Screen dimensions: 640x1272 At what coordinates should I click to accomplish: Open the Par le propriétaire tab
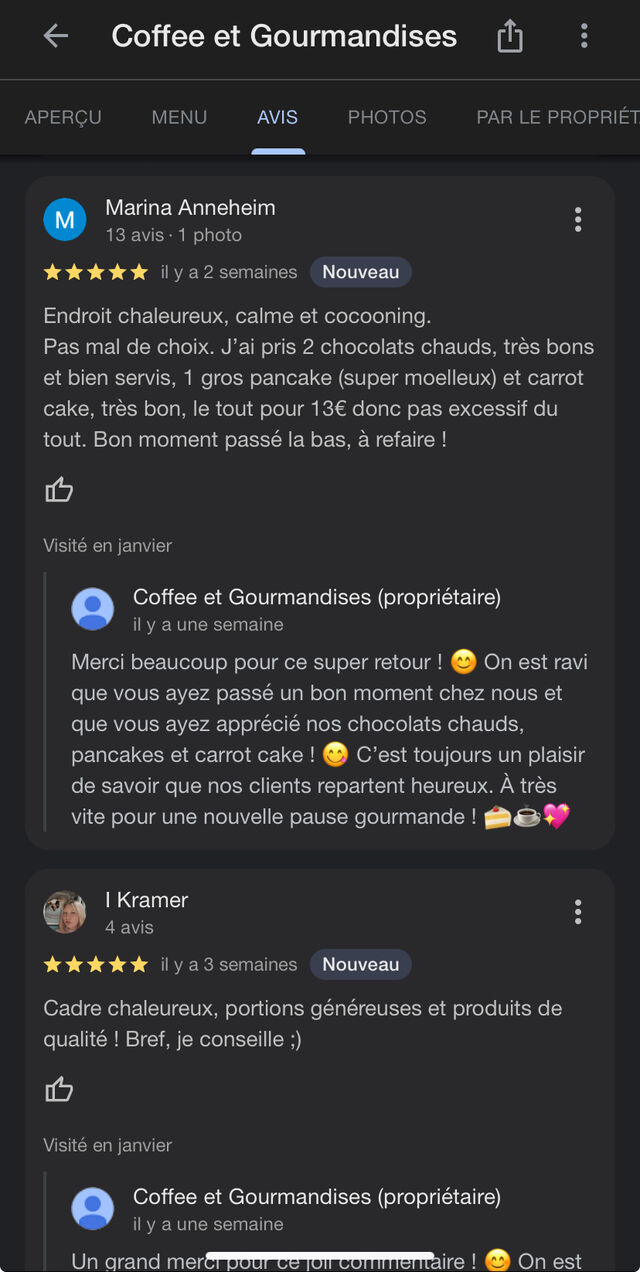point(556,117)
